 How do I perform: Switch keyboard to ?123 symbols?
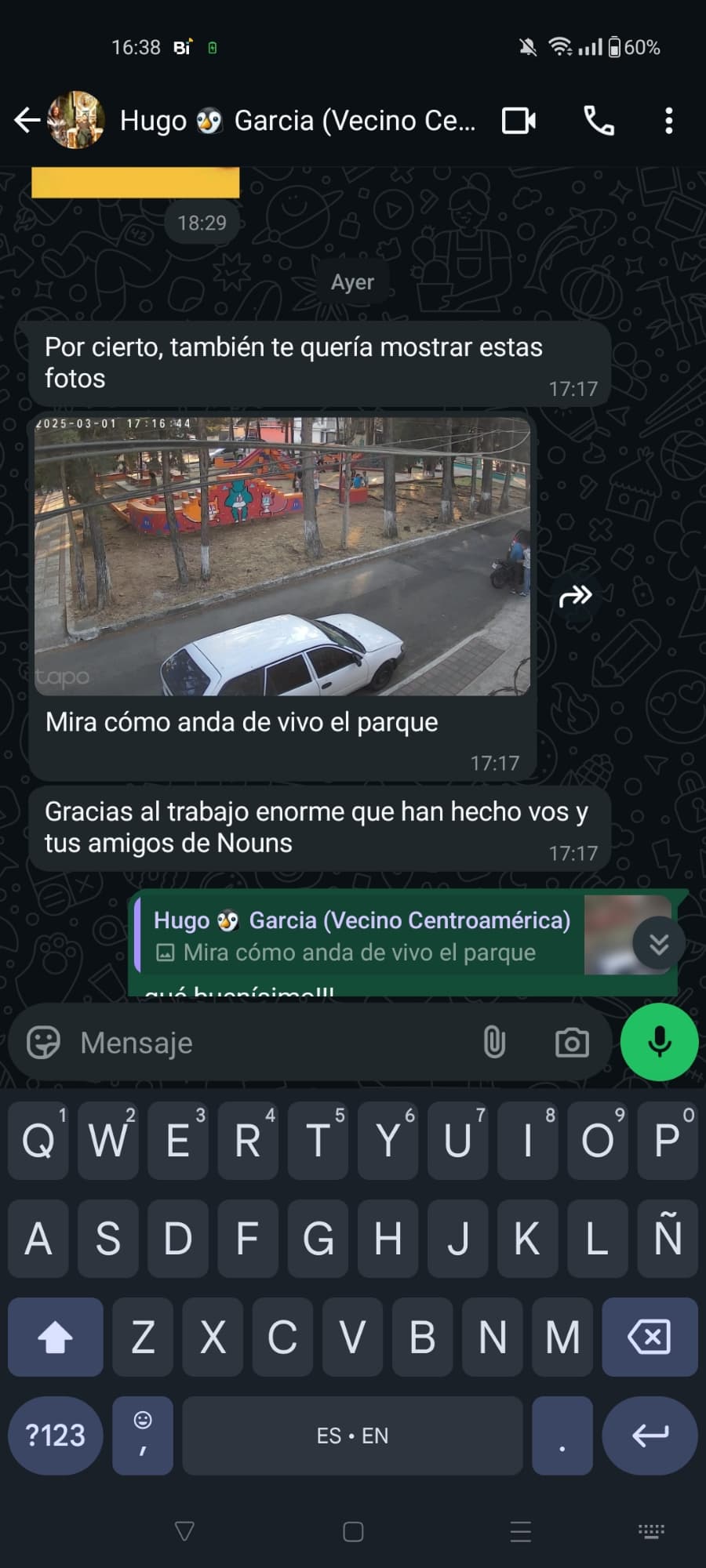(x=55, y=1436)
